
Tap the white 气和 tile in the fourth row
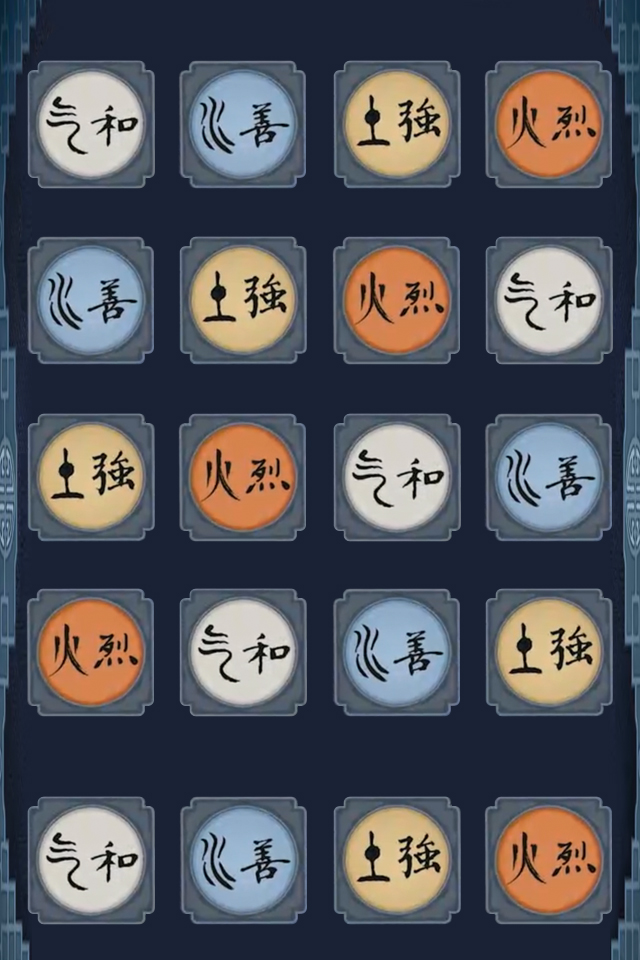(x=243, y=652)
